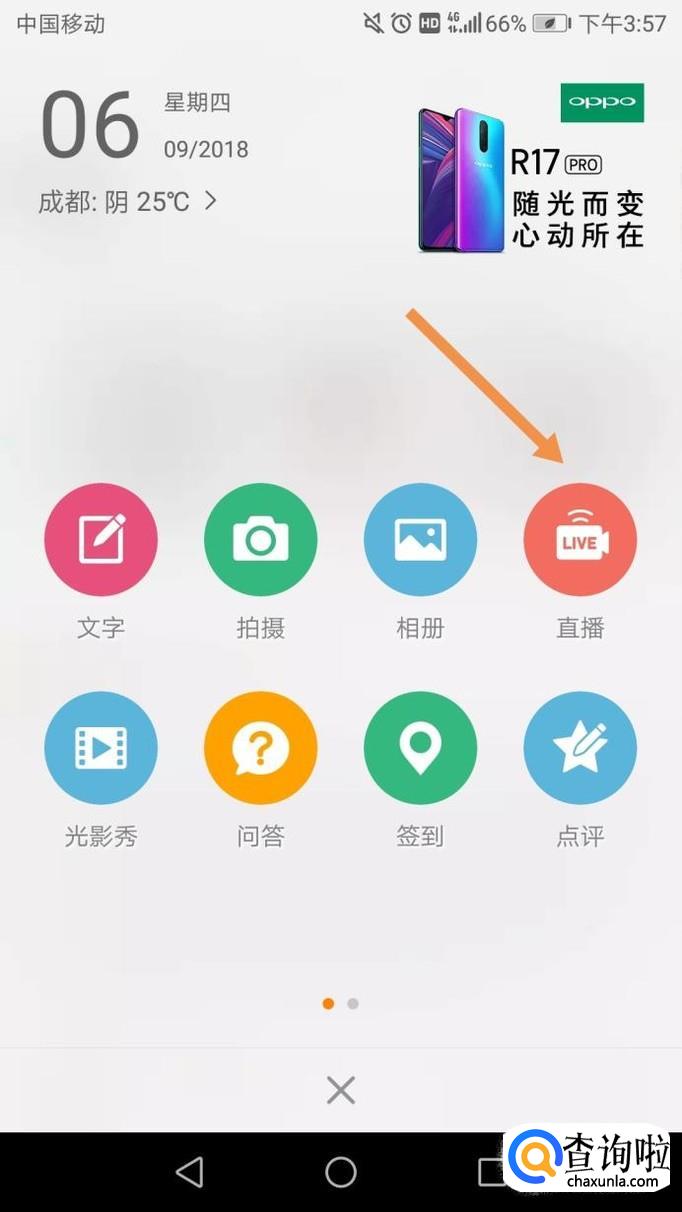View 成都 weather details
Screen dimensions: 682x1212
[x=127, y=201]
